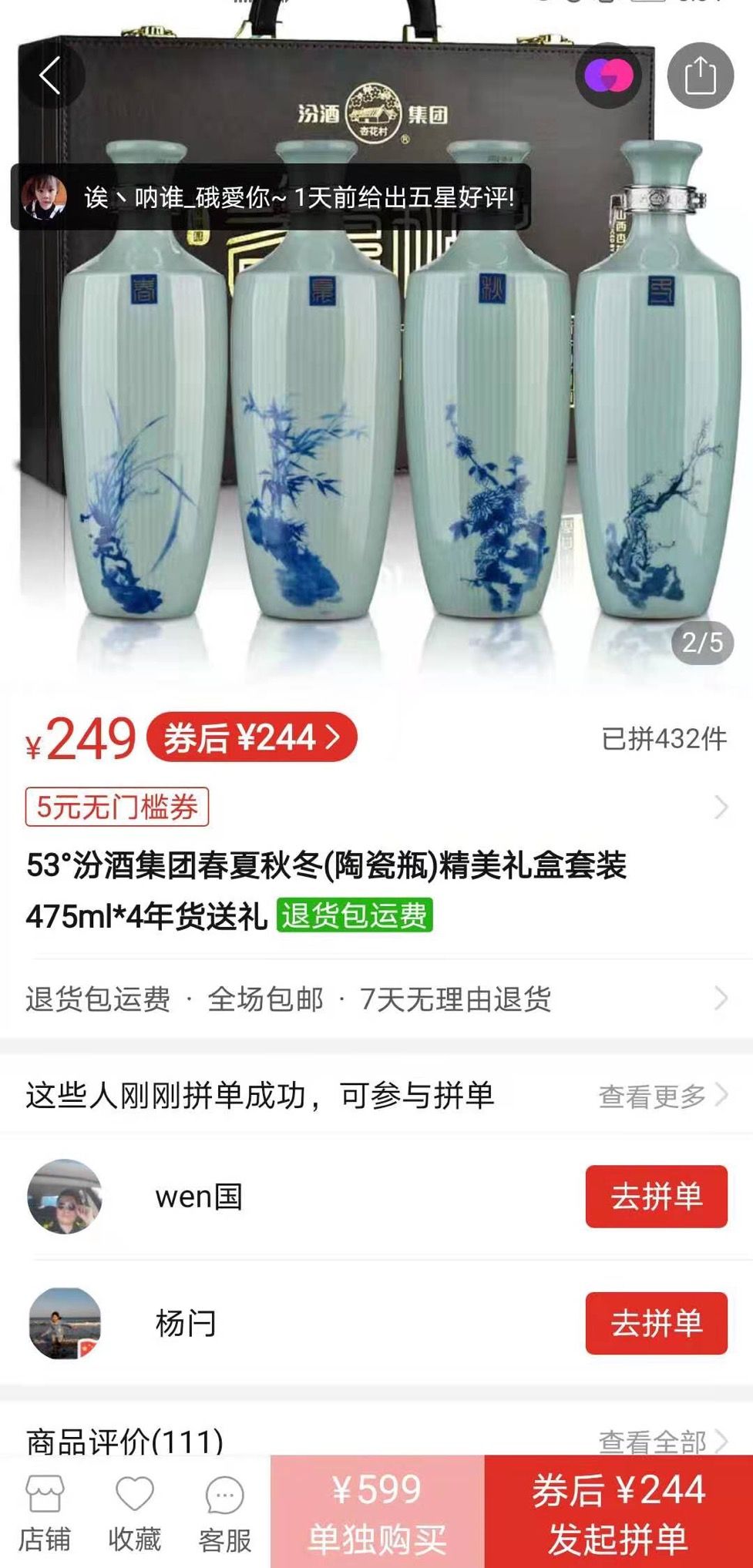The image size is (753, 1568).
Task: Tap the 券后¥244 coupon price badge
Action: (251, 737)
